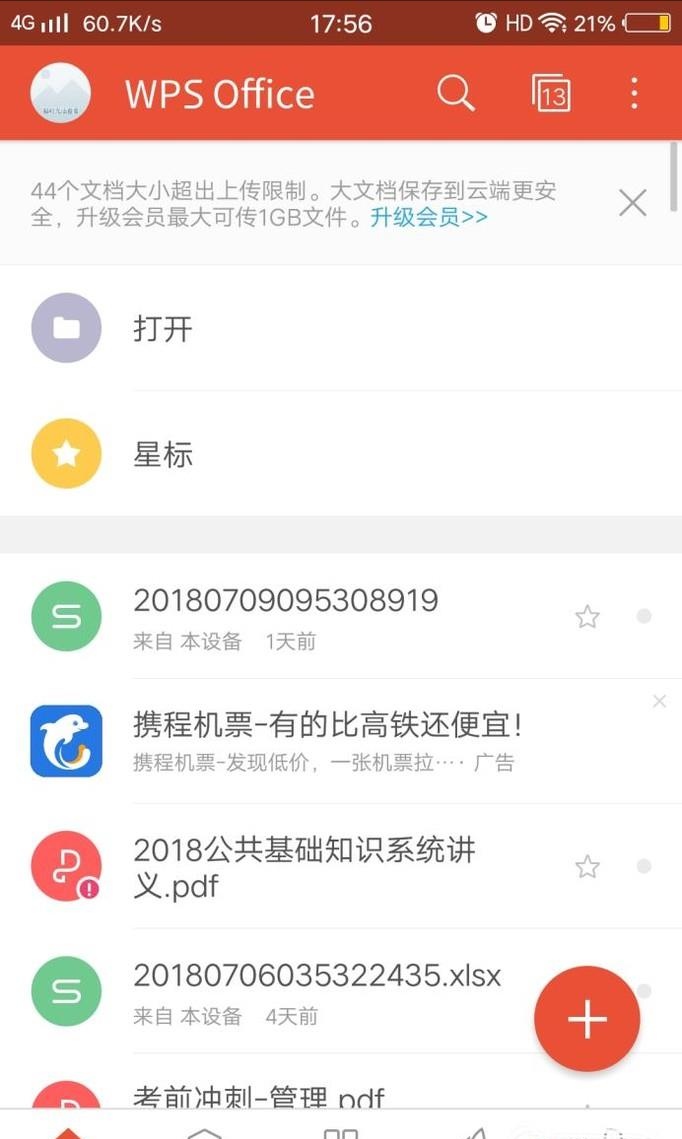This screenshot has height=1139, width=682.
Task: Create a new document with plus button
Action: coord(587,1019)
